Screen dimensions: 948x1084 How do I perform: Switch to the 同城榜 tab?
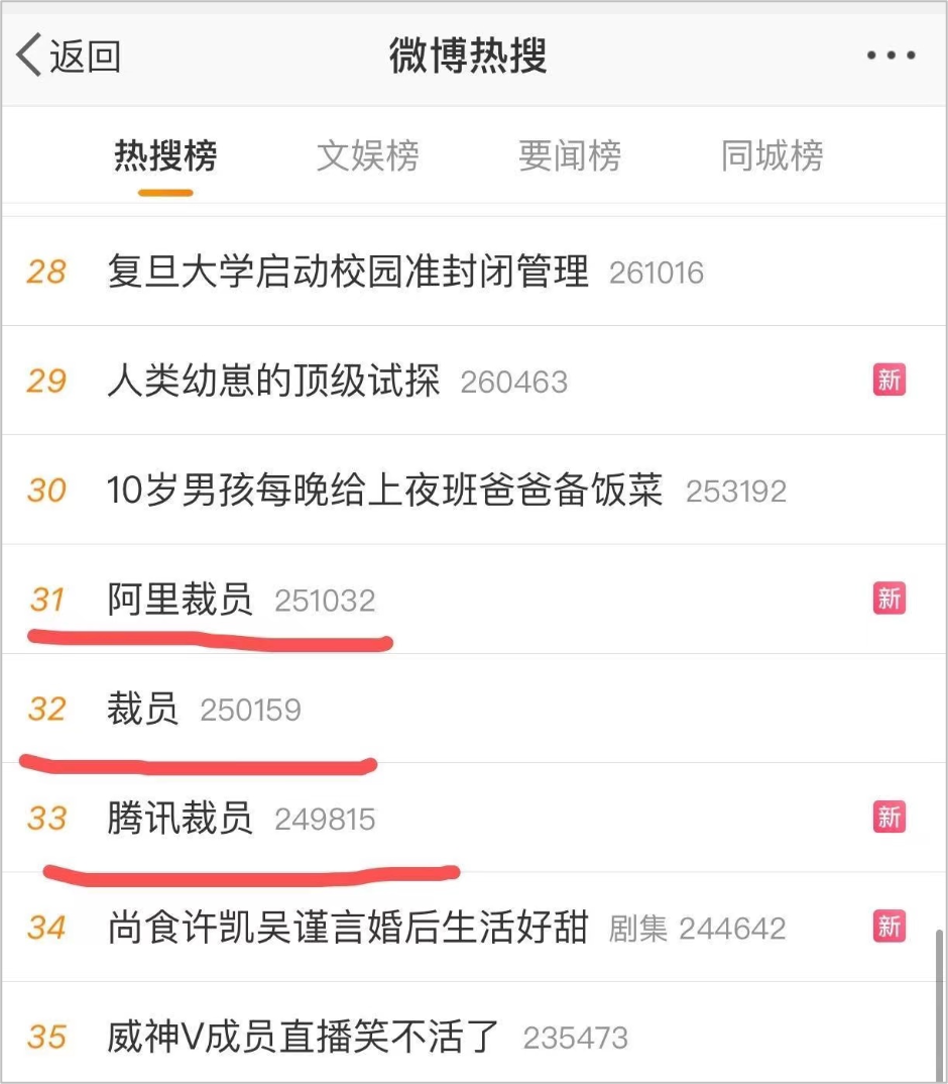(x=772, y=156)
